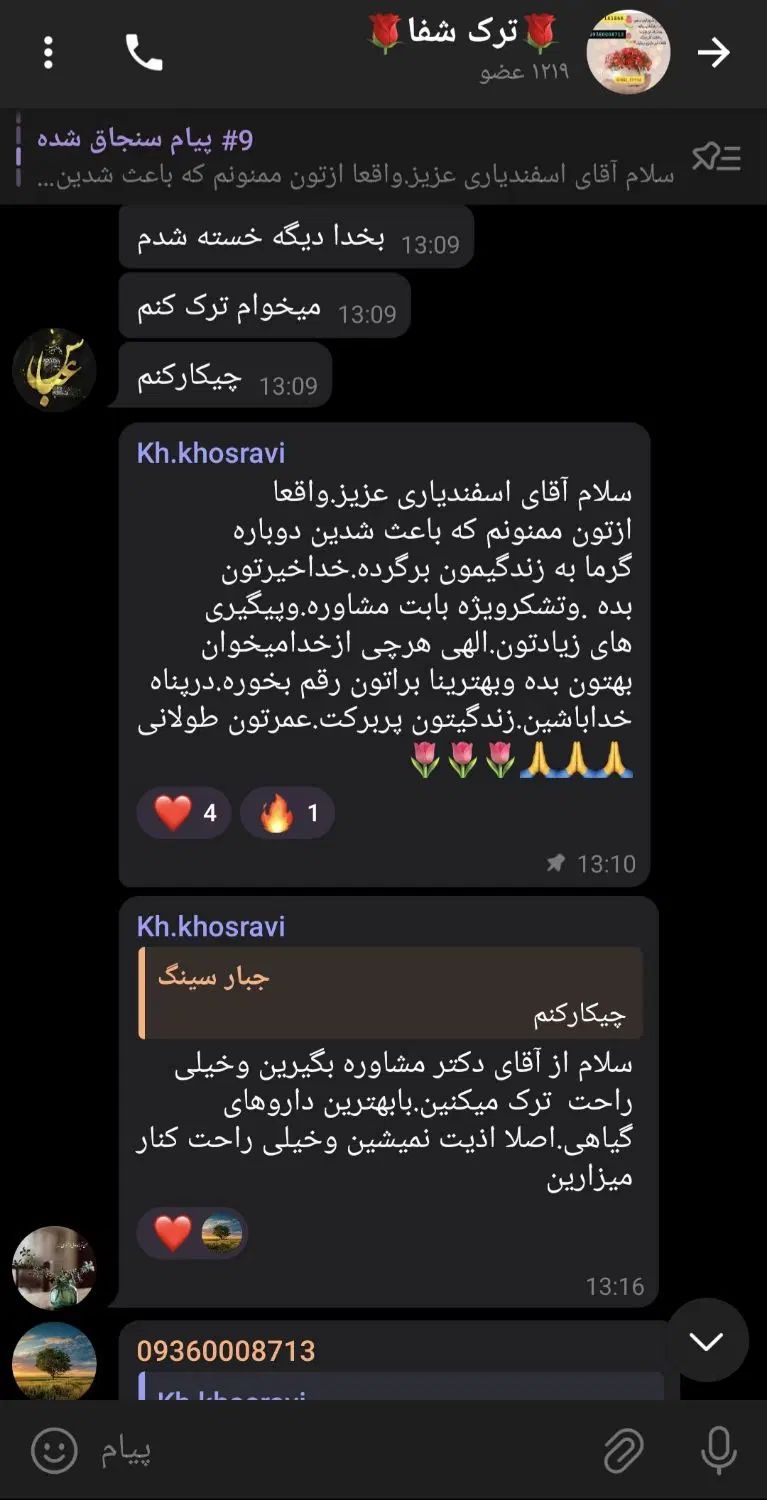Start a voice call in the group
This screenshot has width=767, height=1500.
[143, 53]
